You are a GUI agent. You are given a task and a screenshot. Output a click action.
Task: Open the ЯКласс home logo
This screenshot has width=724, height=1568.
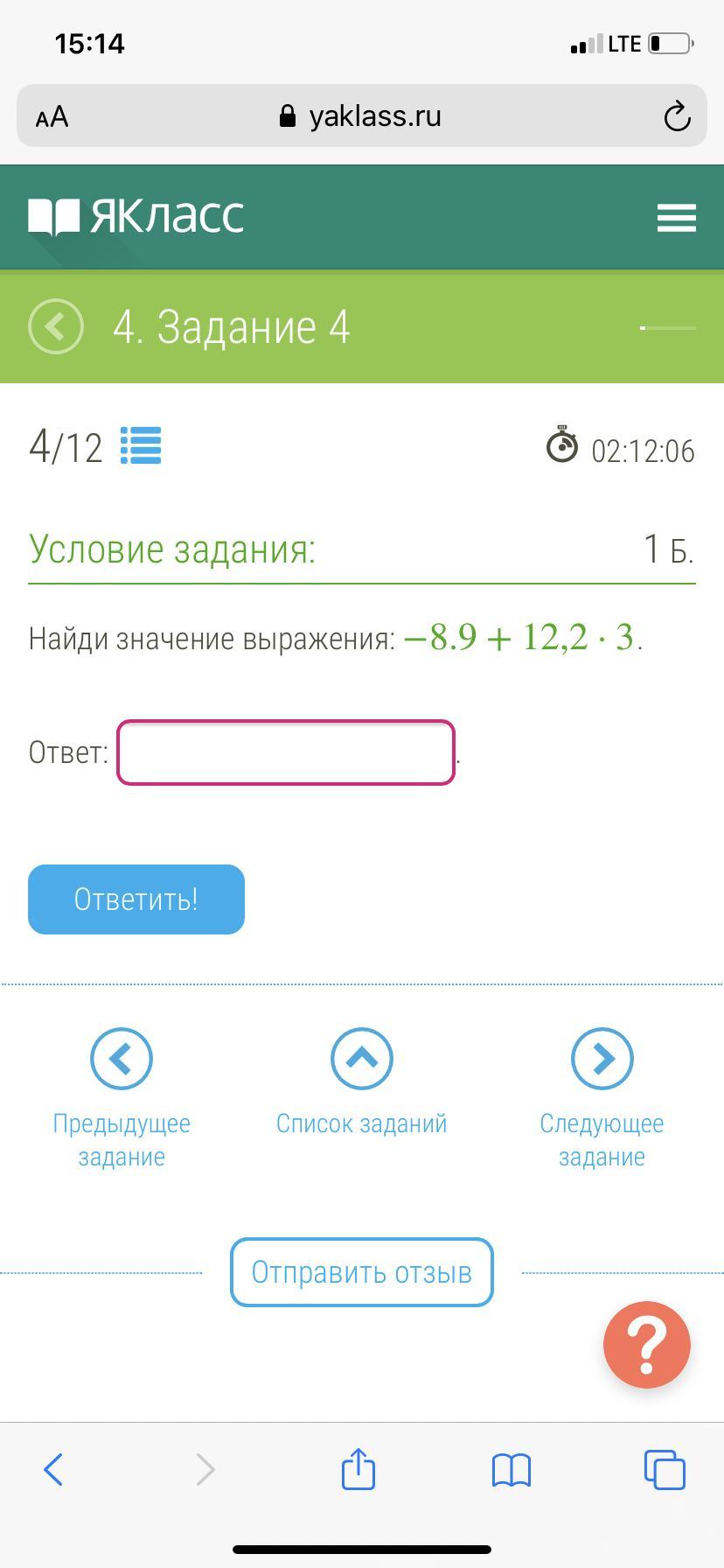[136, 216]
